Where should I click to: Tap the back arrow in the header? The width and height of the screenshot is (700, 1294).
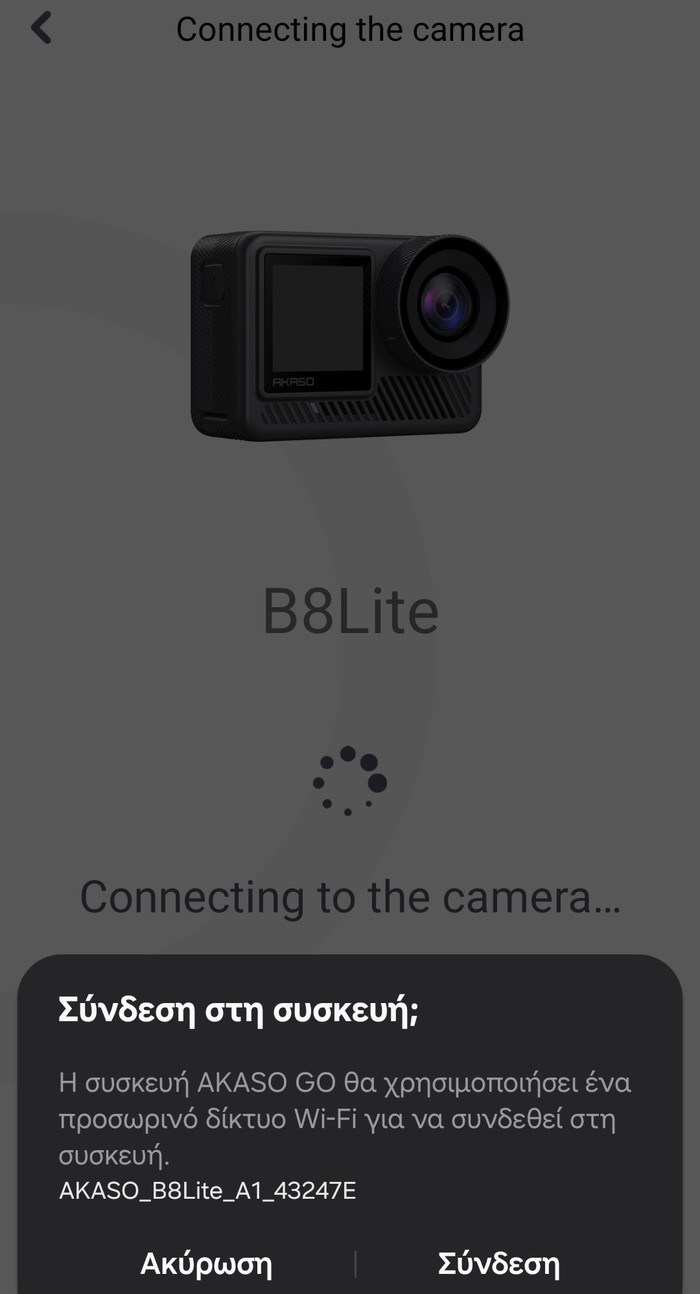(x=41, y=28)
